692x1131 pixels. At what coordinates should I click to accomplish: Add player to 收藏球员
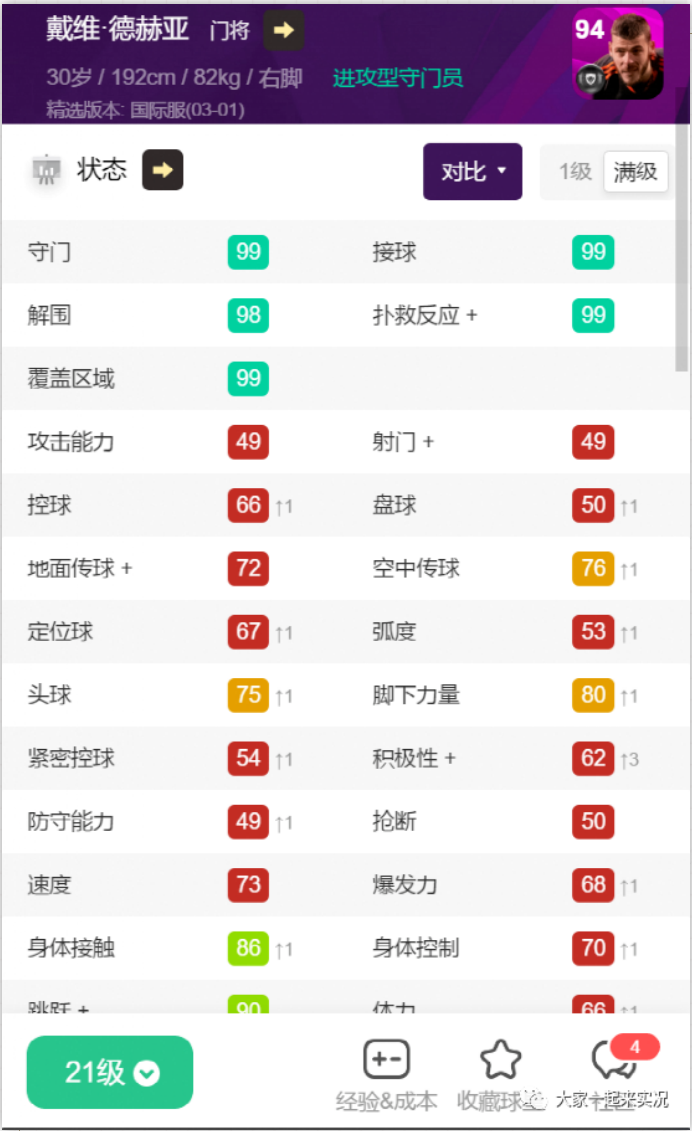pyautogui.click(x=501, y=1074)
